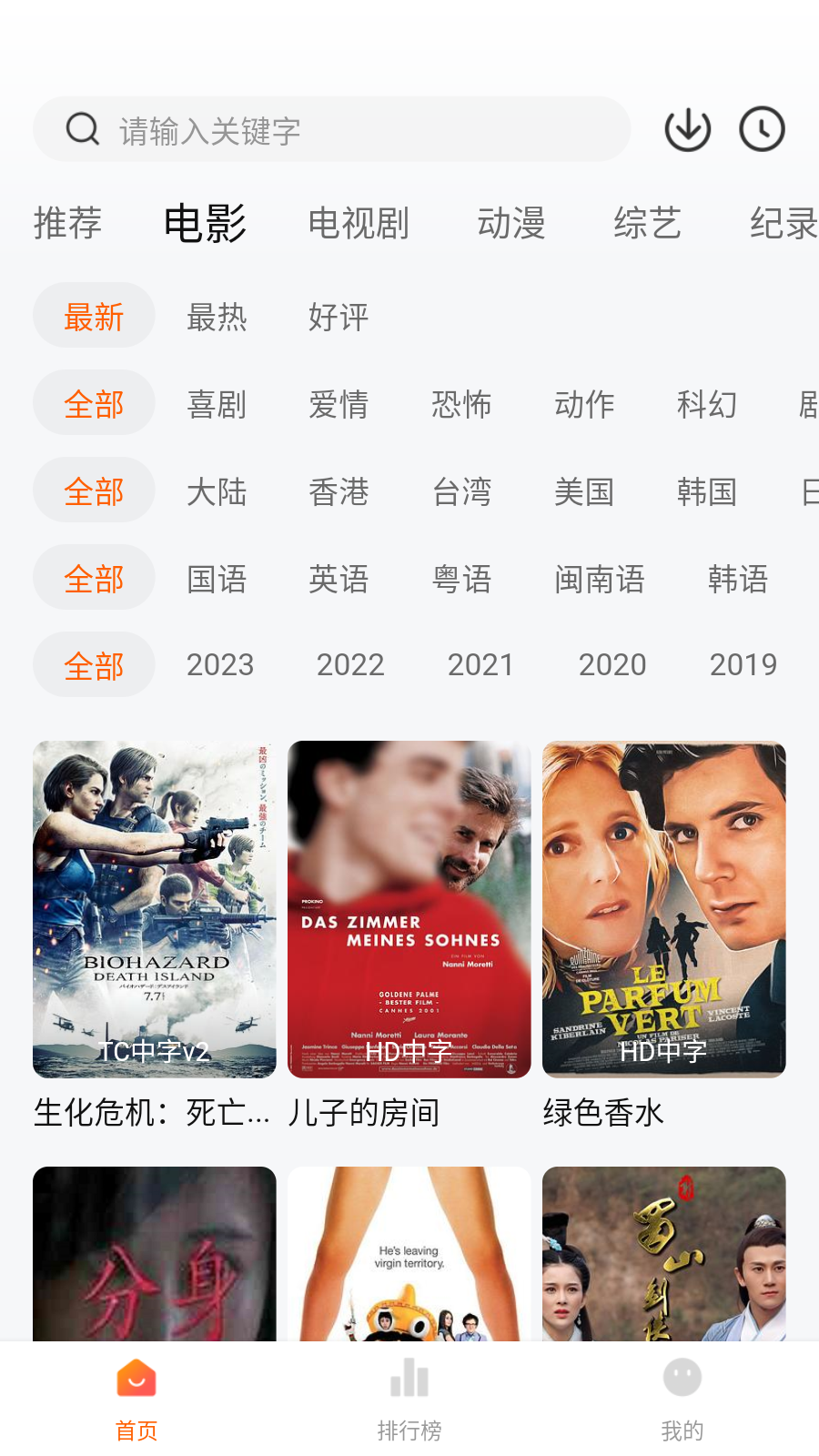Open the downloads icon beside search bar
Image resolution: width=819 pixels, height=1456 pixels.
688,128
